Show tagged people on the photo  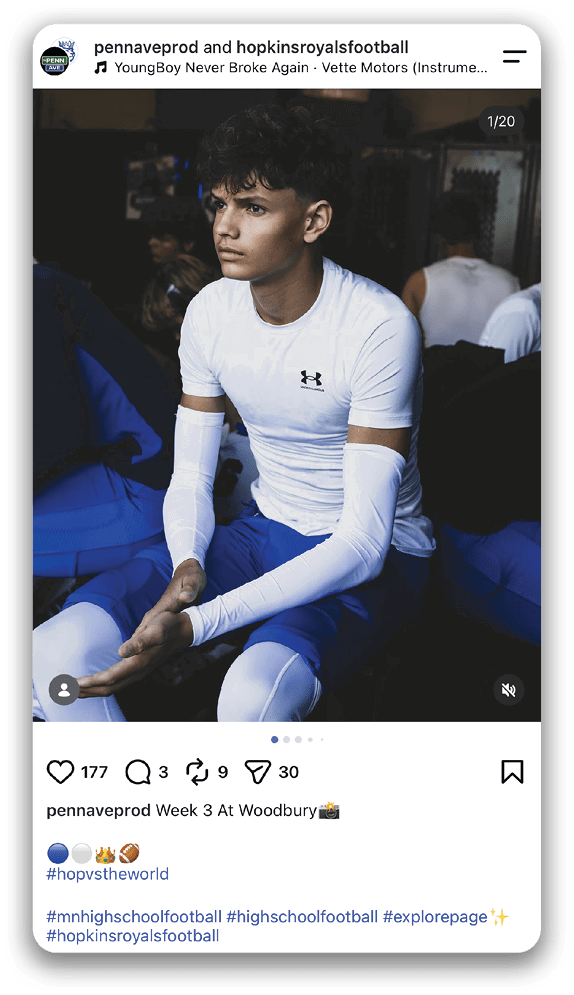click(x=64, y=690)
